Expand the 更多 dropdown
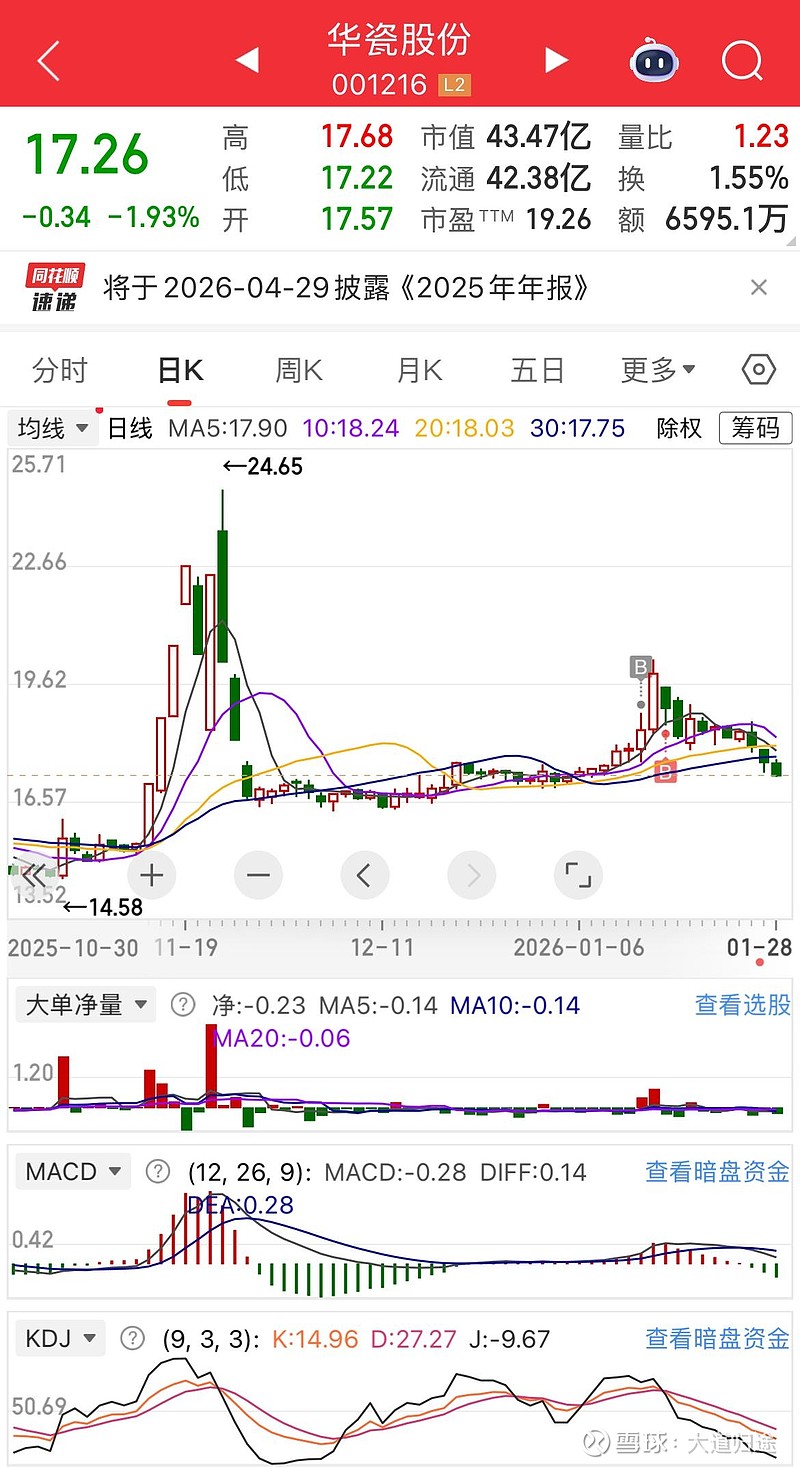This screenshot has height=1468, width=800. click(658, 370)
